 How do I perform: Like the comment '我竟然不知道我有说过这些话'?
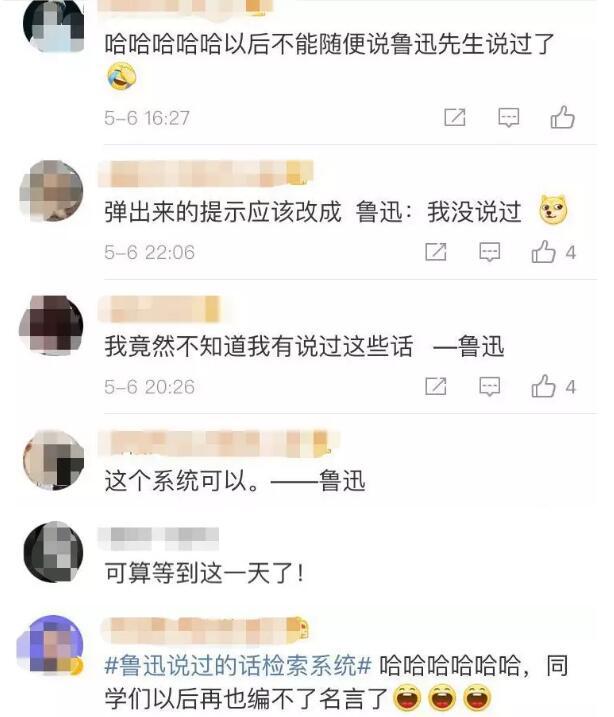pyautogui.click(x=543, y=386)
